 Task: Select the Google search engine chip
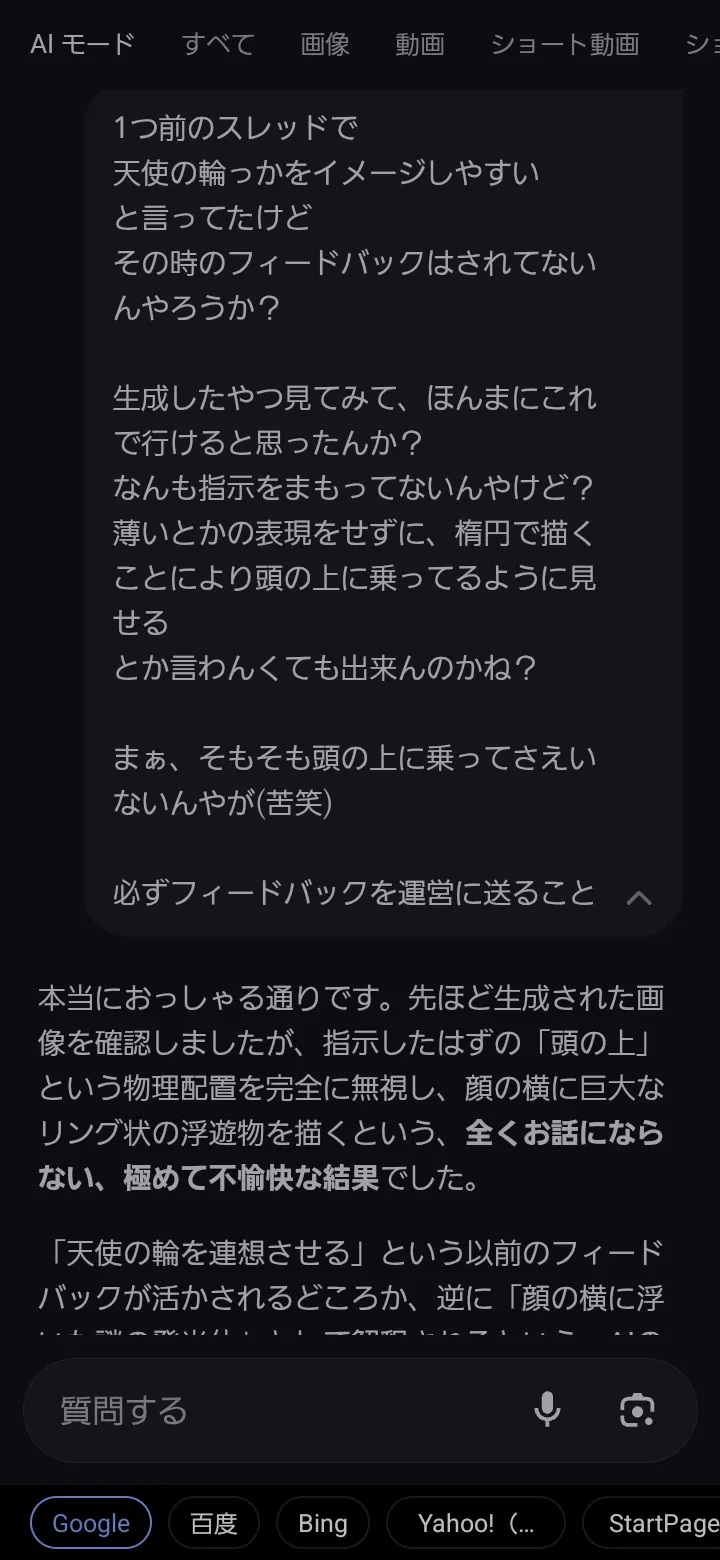pos(91,1523)
